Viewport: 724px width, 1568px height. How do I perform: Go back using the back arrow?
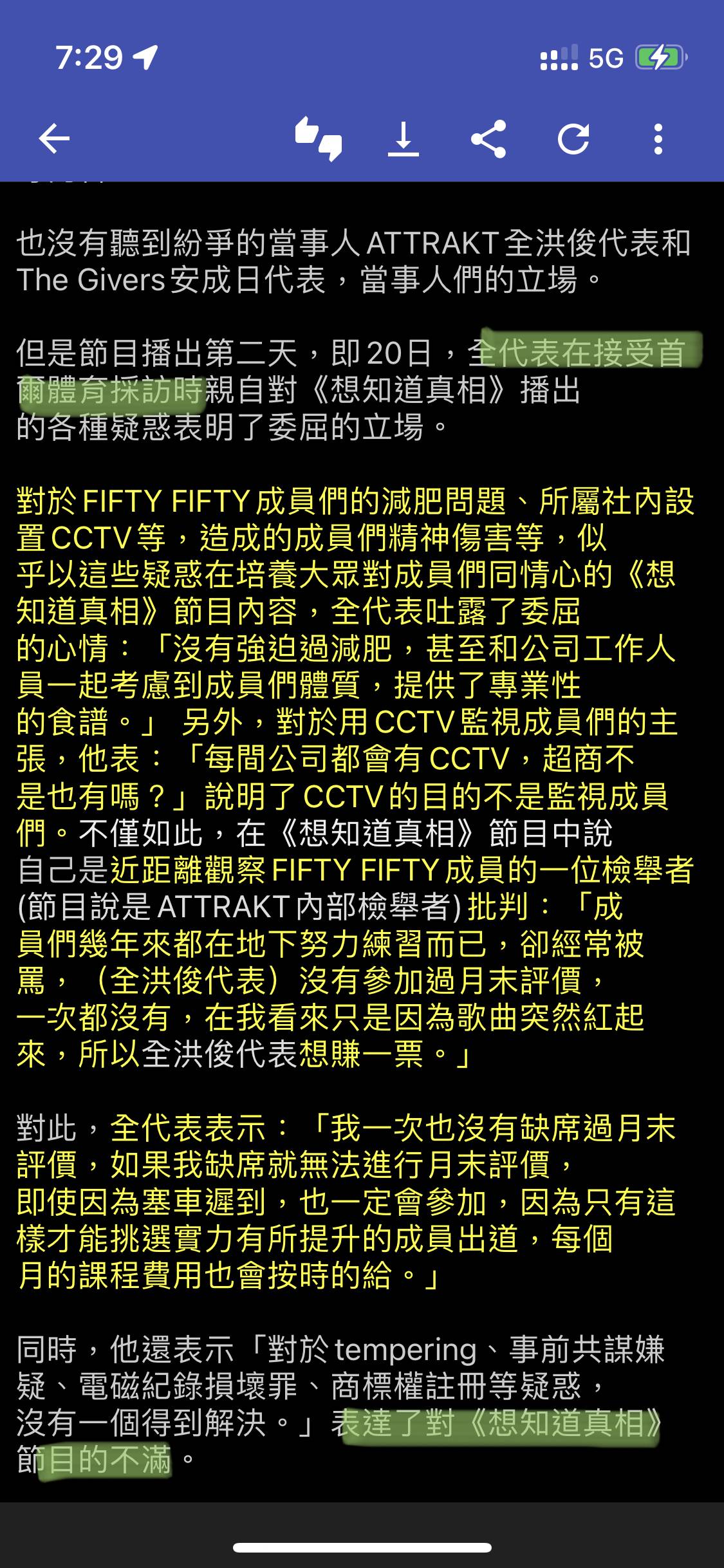(54, 139)
